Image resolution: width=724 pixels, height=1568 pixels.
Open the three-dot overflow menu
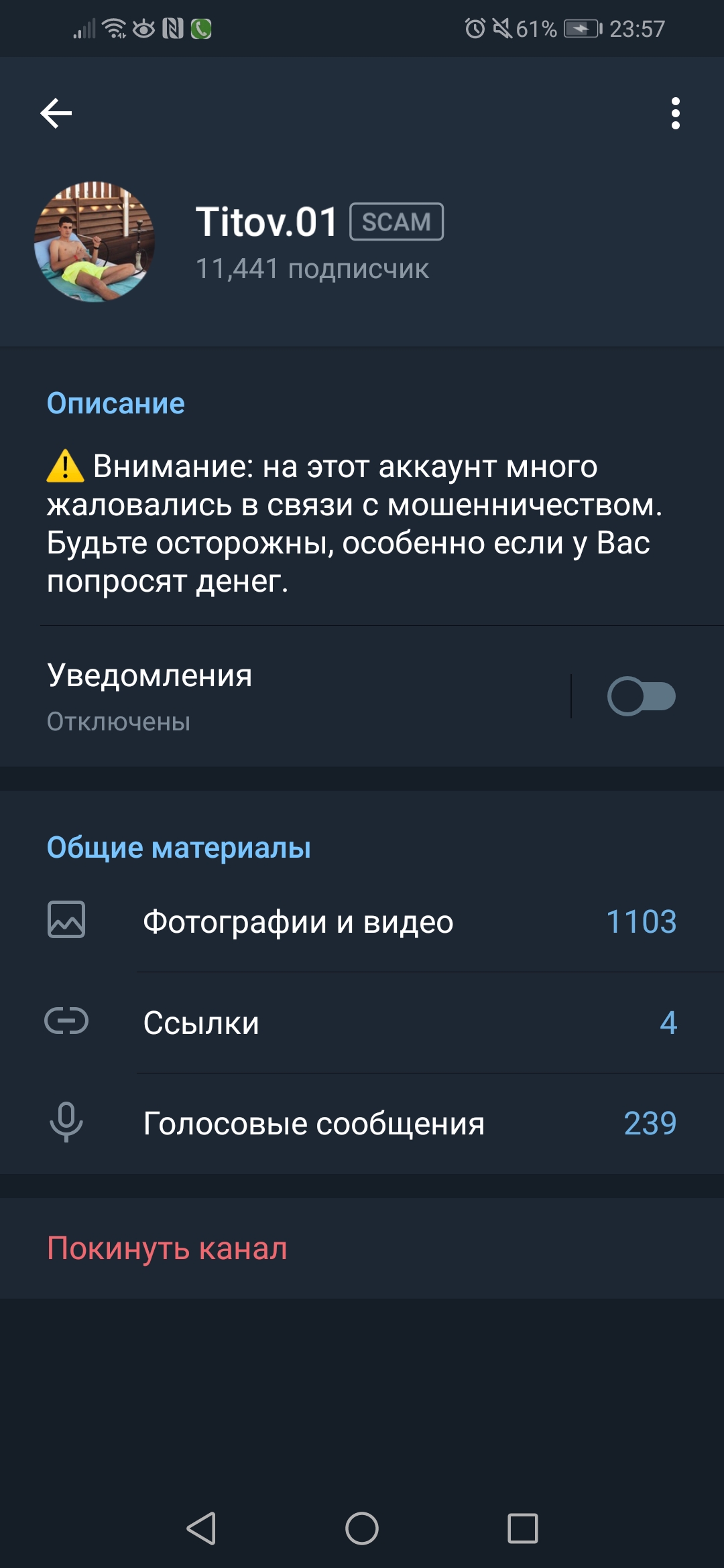pos(675,113)
